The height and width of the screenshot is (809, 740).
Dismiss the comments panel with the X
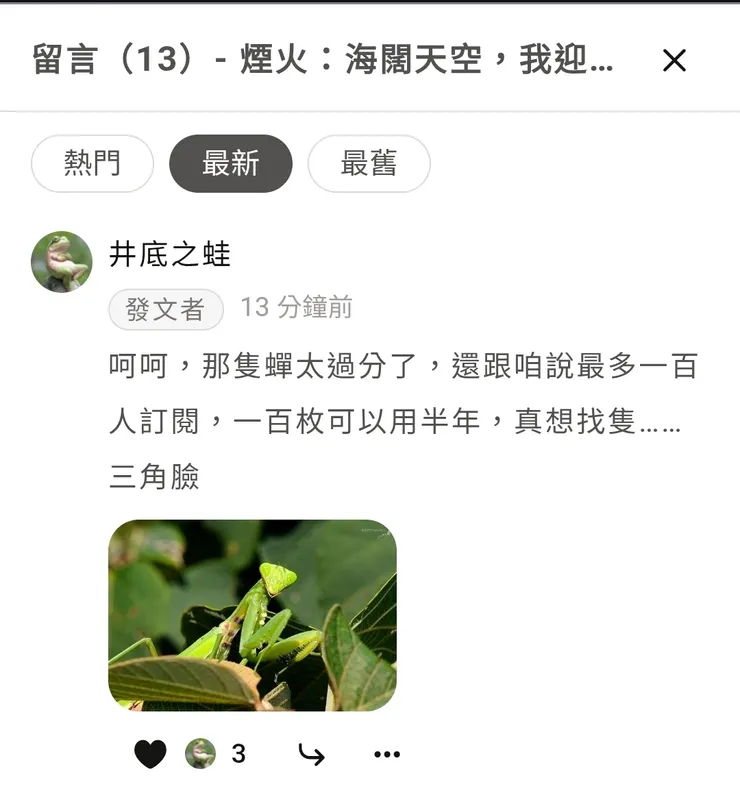[675, 60]
